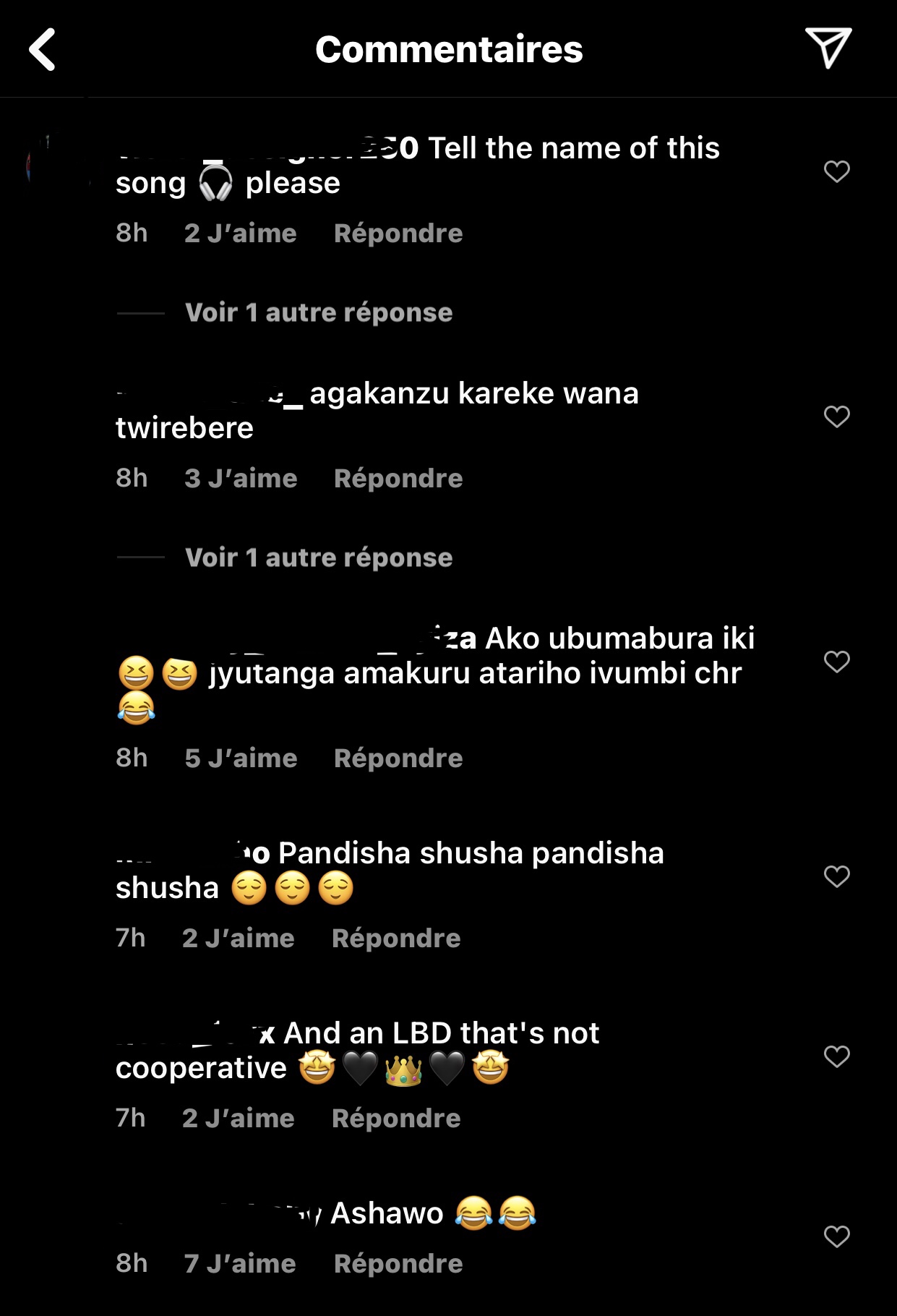
Task: Like the 'Ako ubumabura iki' comment
Action: (836, 662)
